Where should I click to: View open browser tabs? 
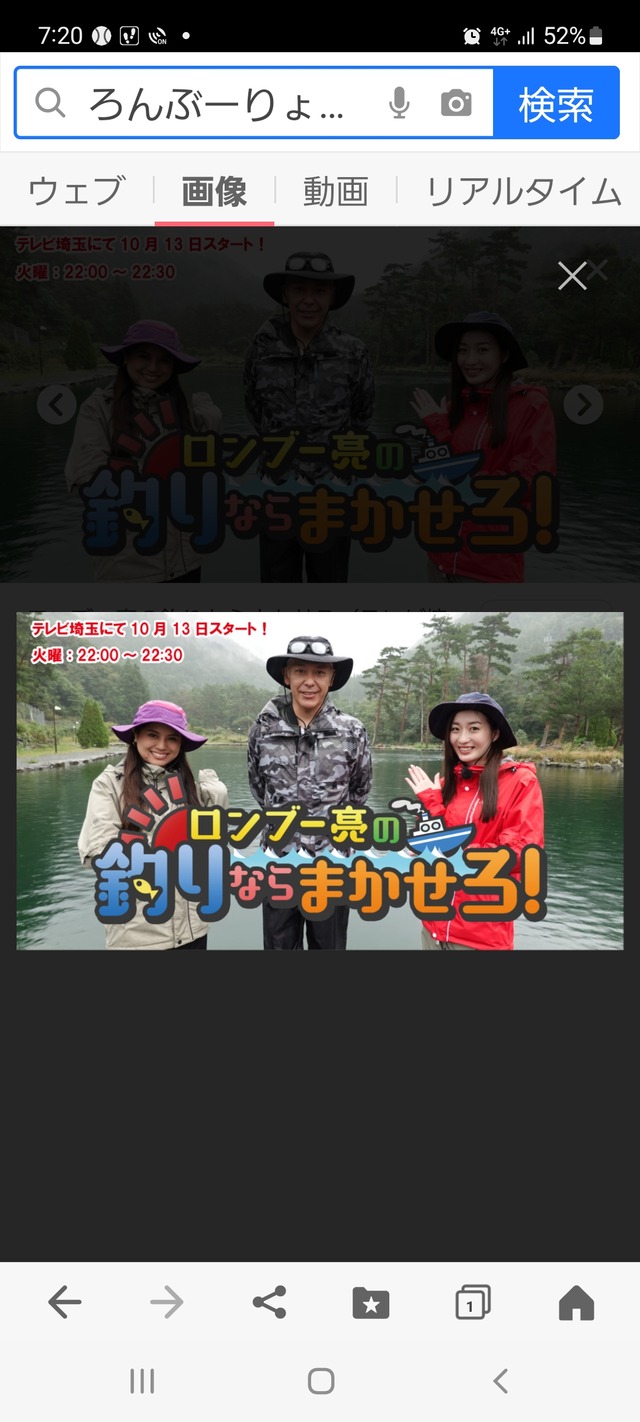[x=472, y=1302]
